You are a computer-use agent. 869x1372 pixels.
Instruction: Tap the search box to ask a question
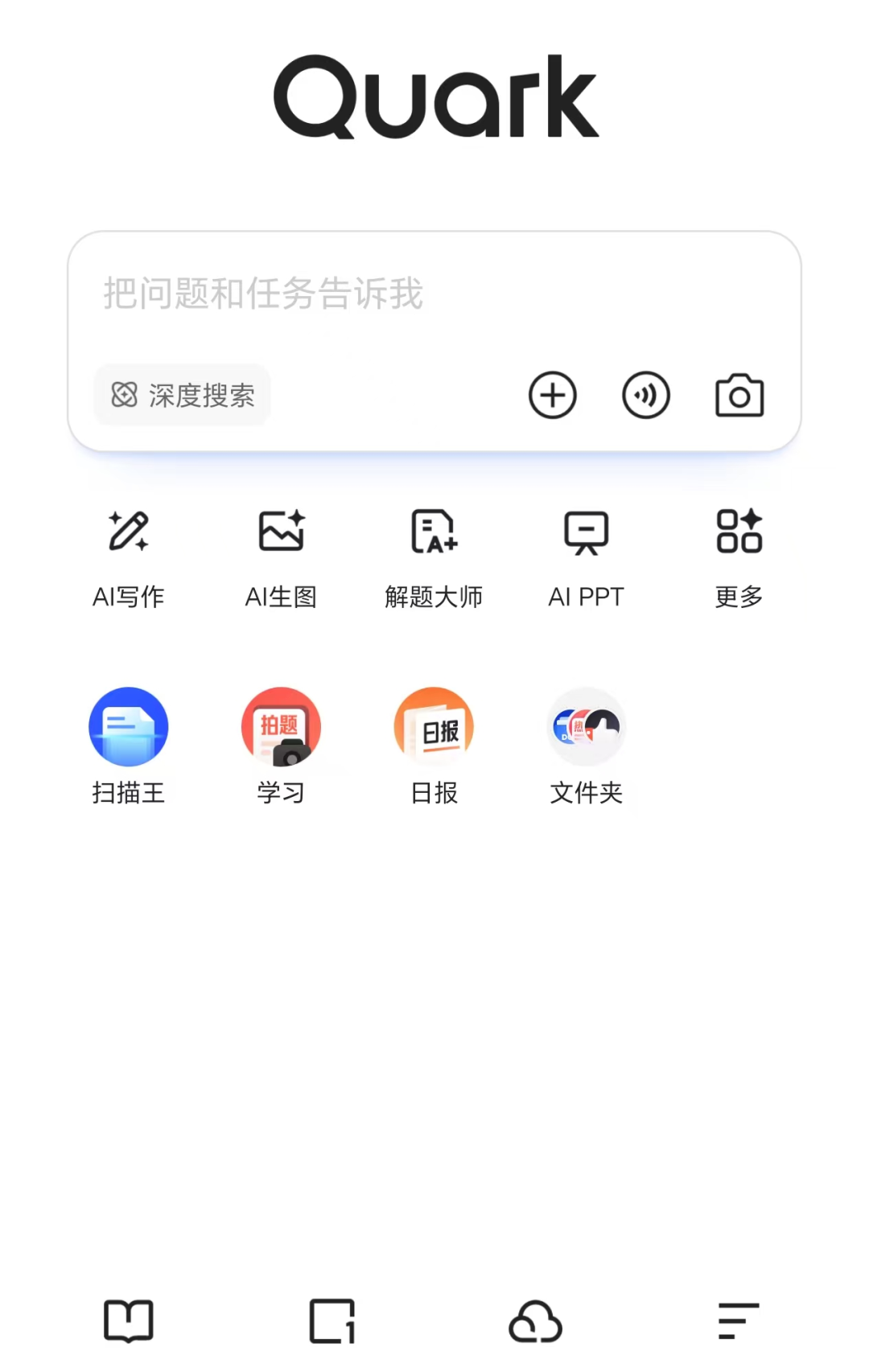[402, 294]
